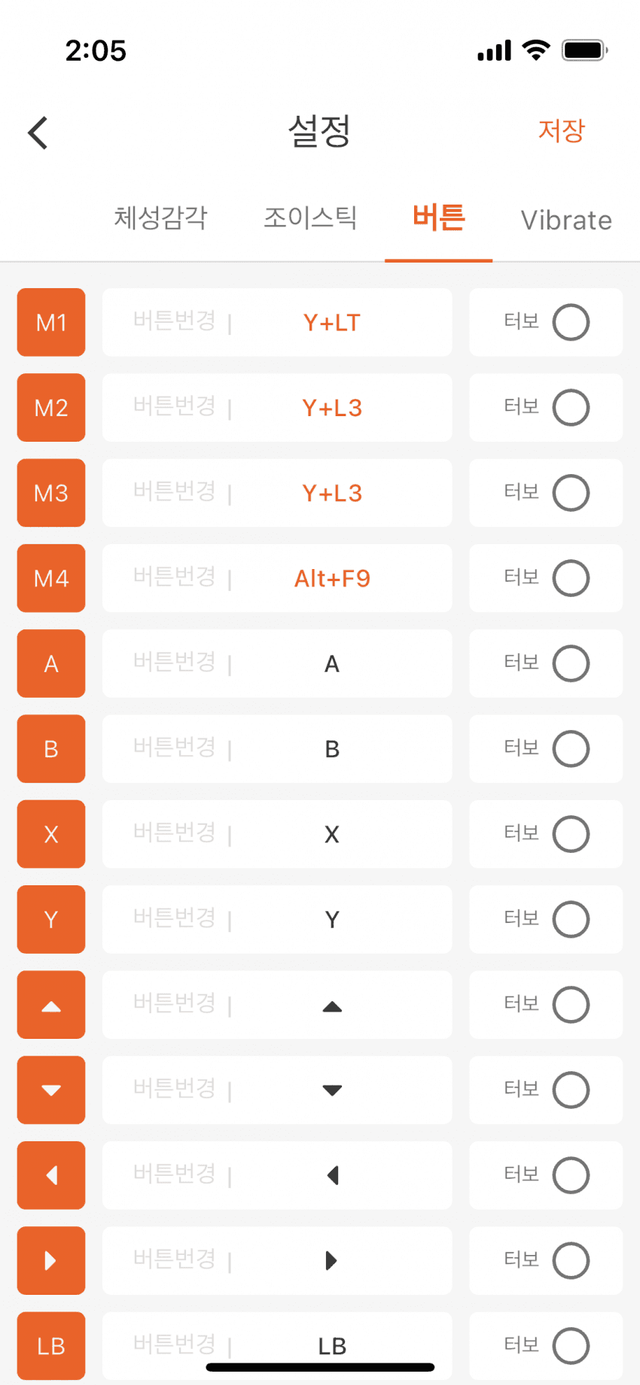Image resolution: width=640 pixels, height=1385 pixels.
Task: Save settings with the 저장 button
Action: click(x=561, y=131)
